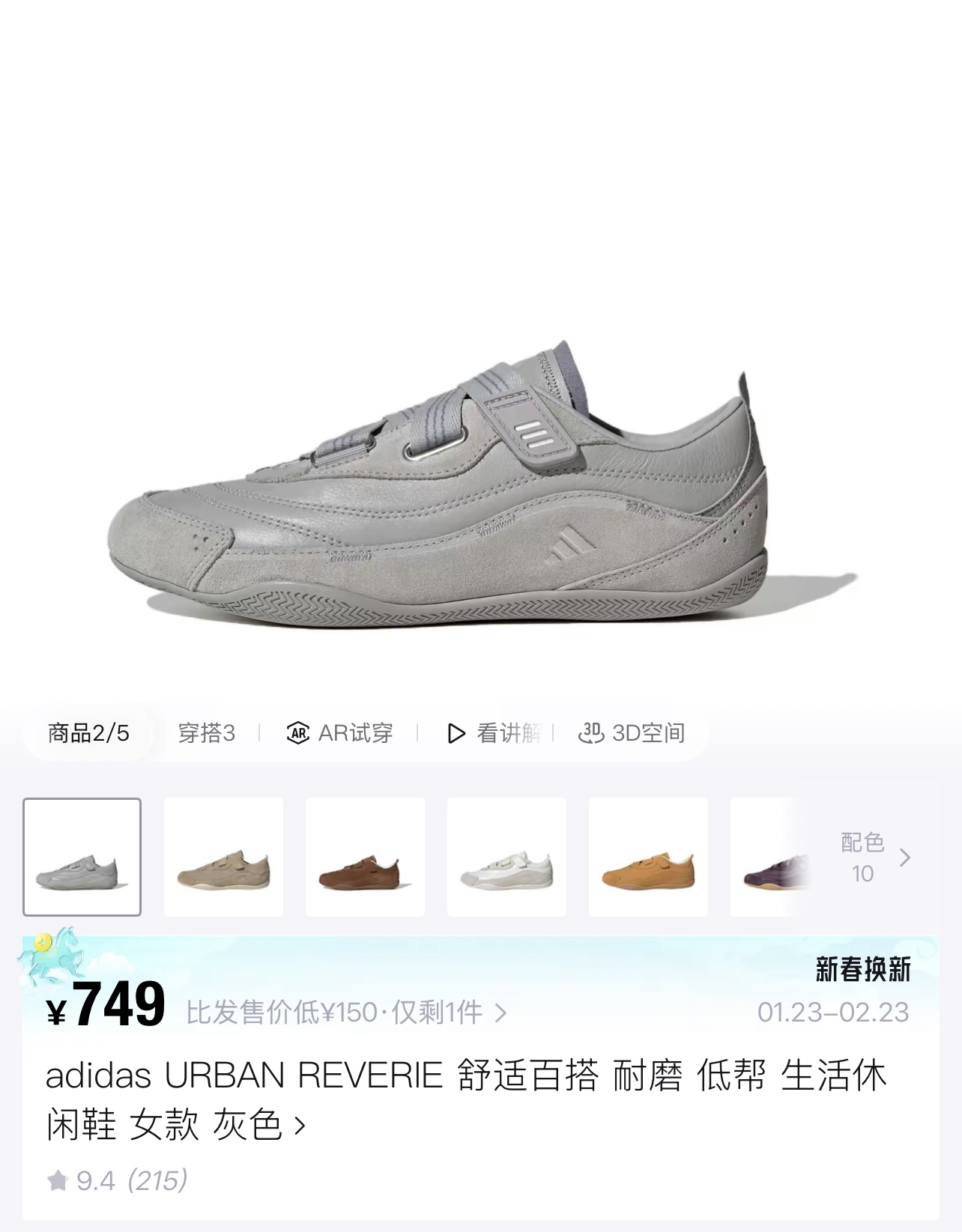Choose the brown colorway thumbnail
Screen dimensions: 962x1232
[365, 857]
